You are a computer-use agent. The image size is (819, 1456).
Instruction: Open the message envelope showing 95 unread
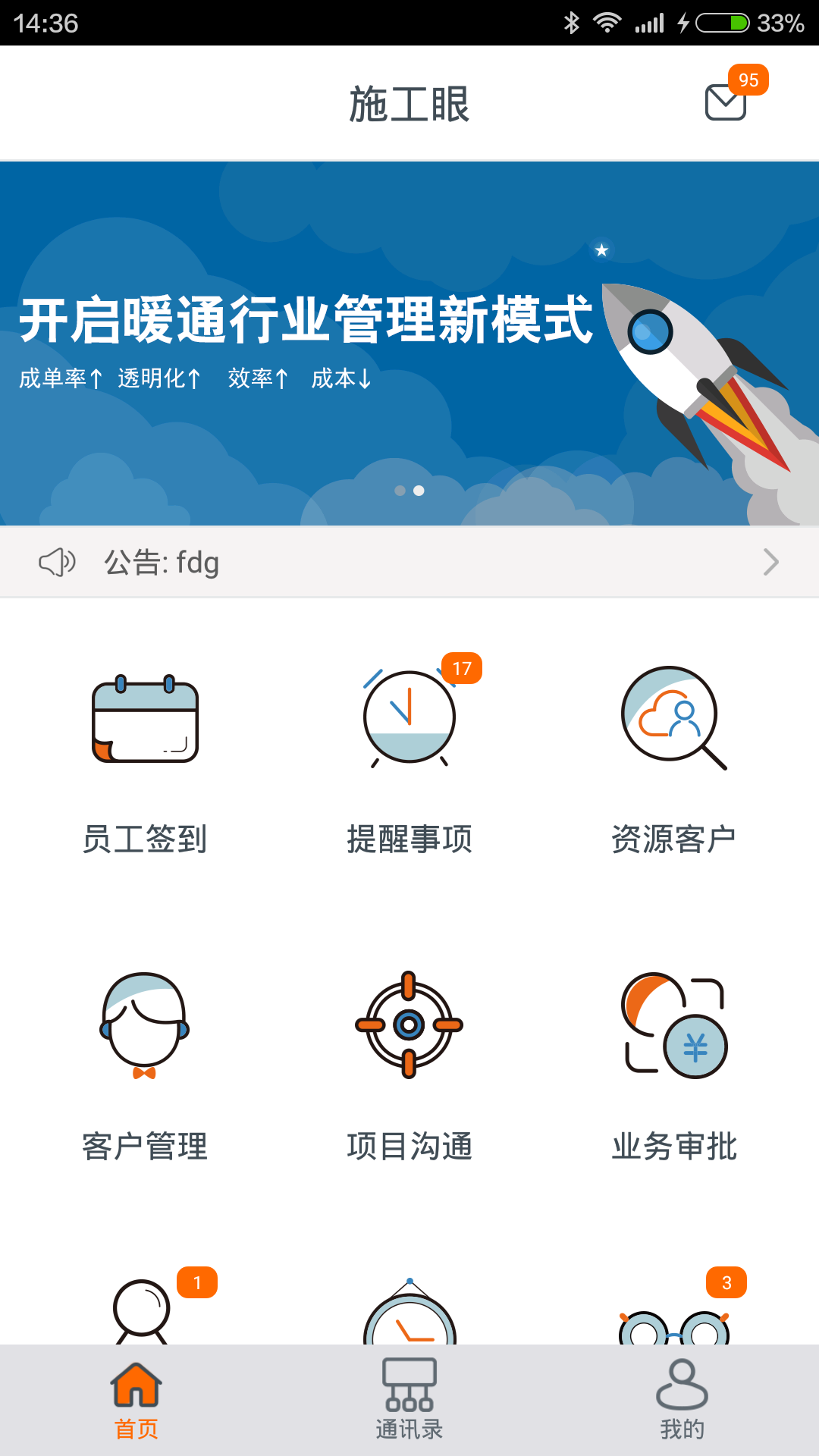point(724,102)
